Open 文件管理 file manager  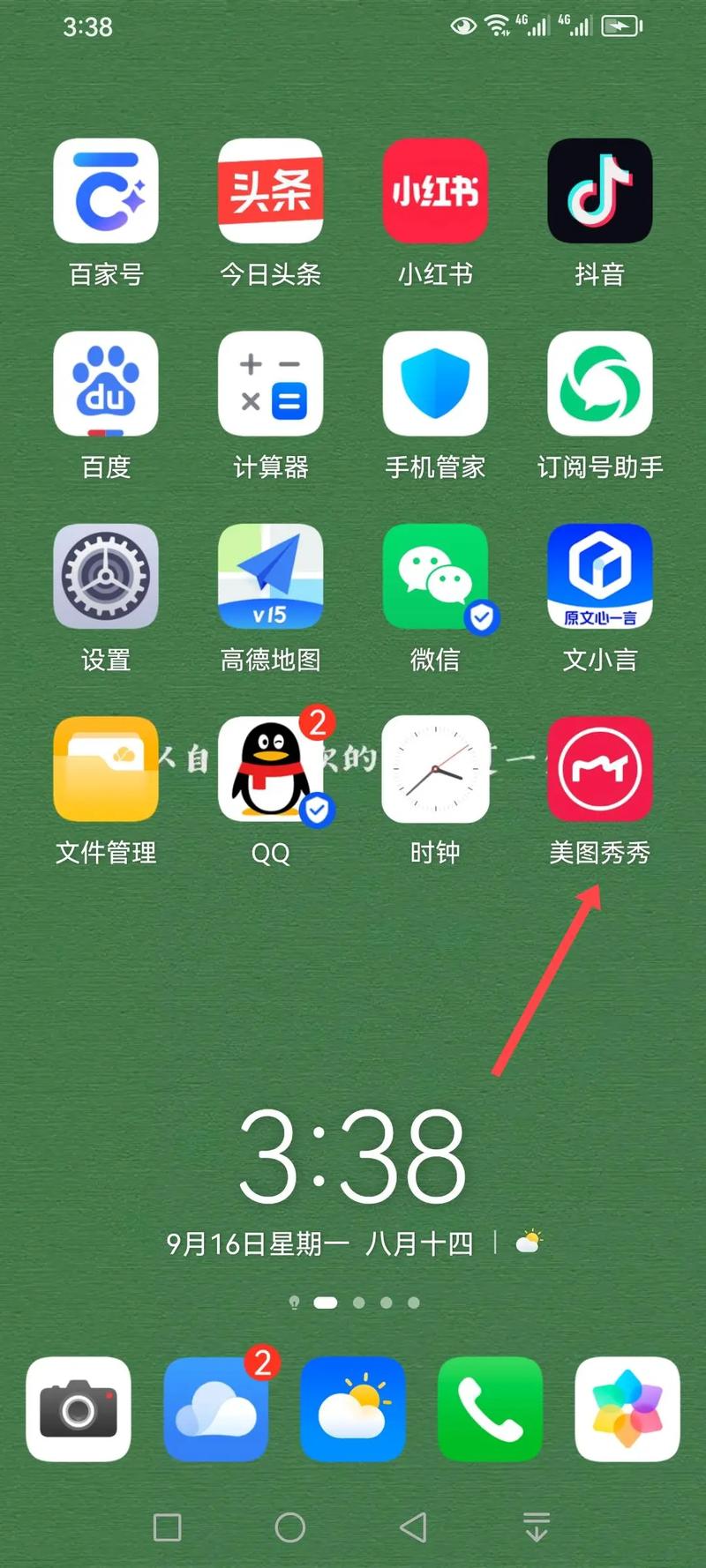(106, 769)
